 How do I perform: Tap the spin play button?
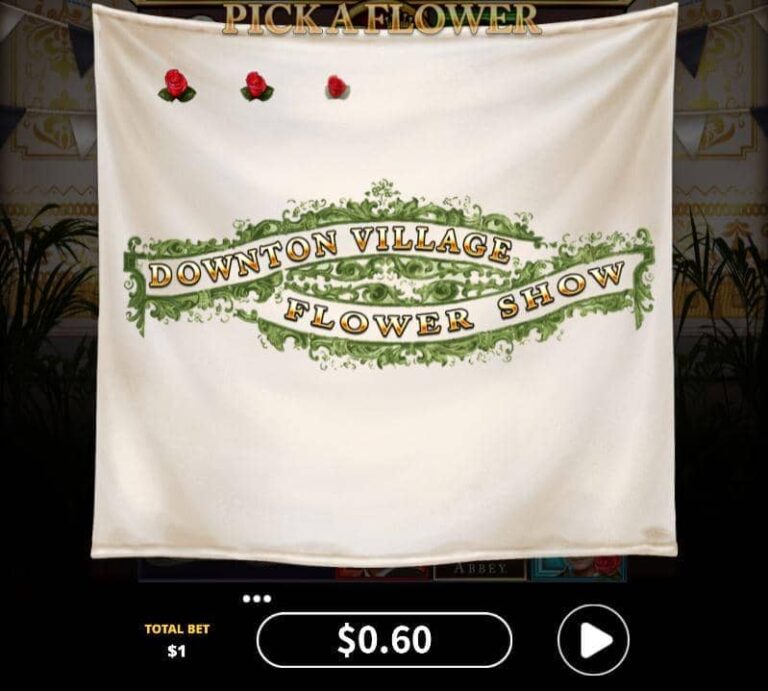point(593,640)
